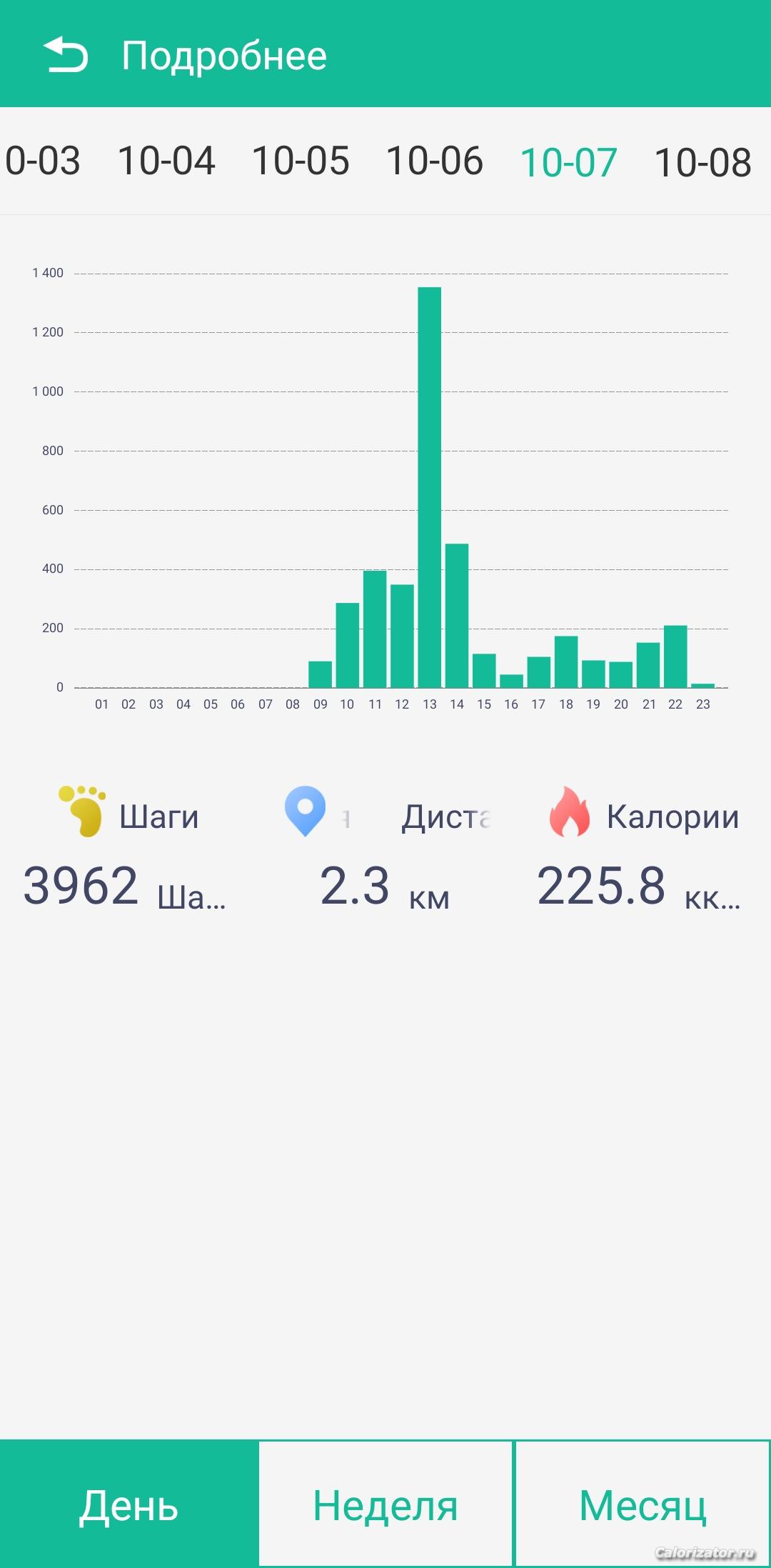
Task: Go back using the return arrow
Action: 66,56
